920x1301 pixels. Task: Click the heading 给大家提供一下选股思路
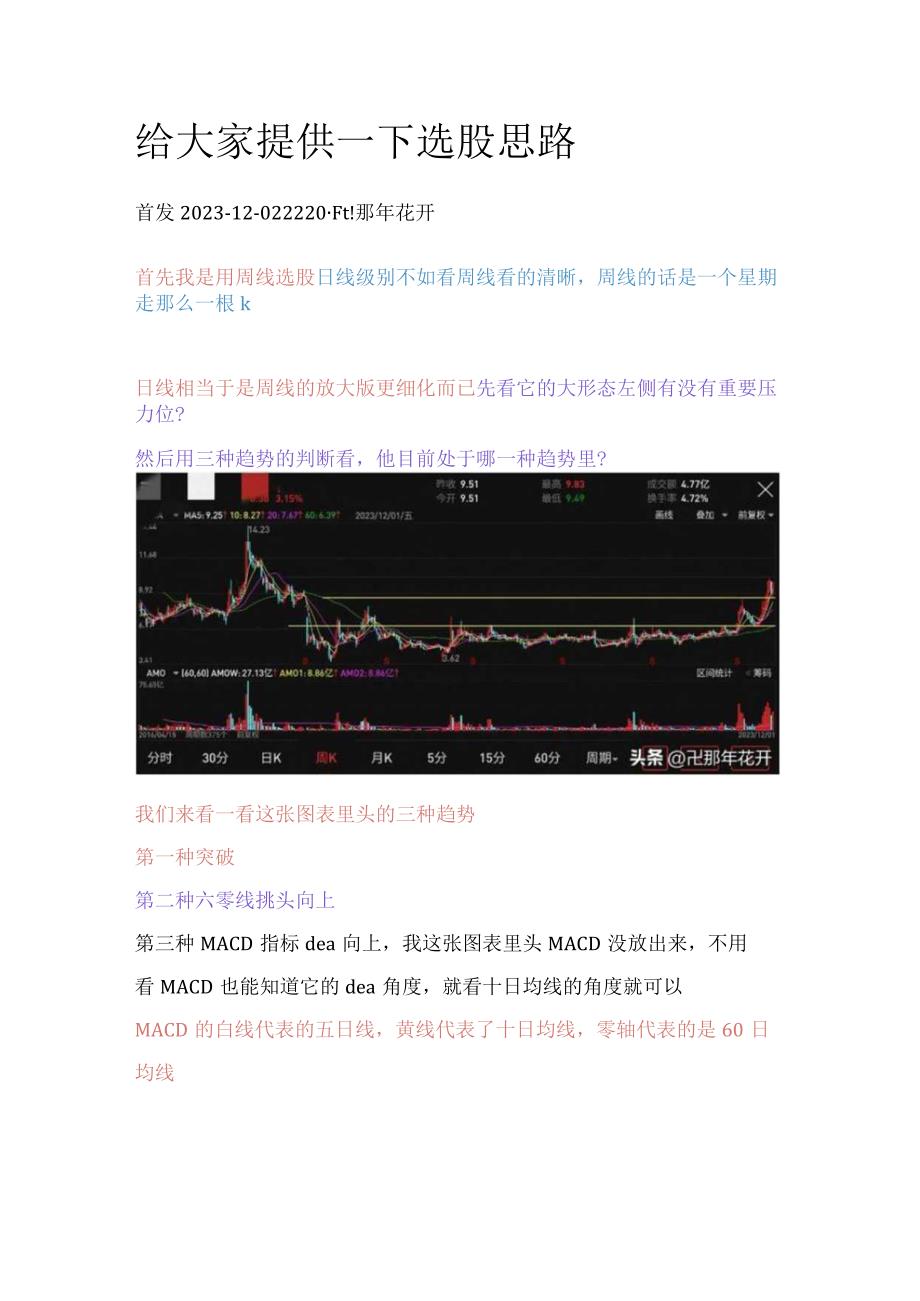[356, 142]
